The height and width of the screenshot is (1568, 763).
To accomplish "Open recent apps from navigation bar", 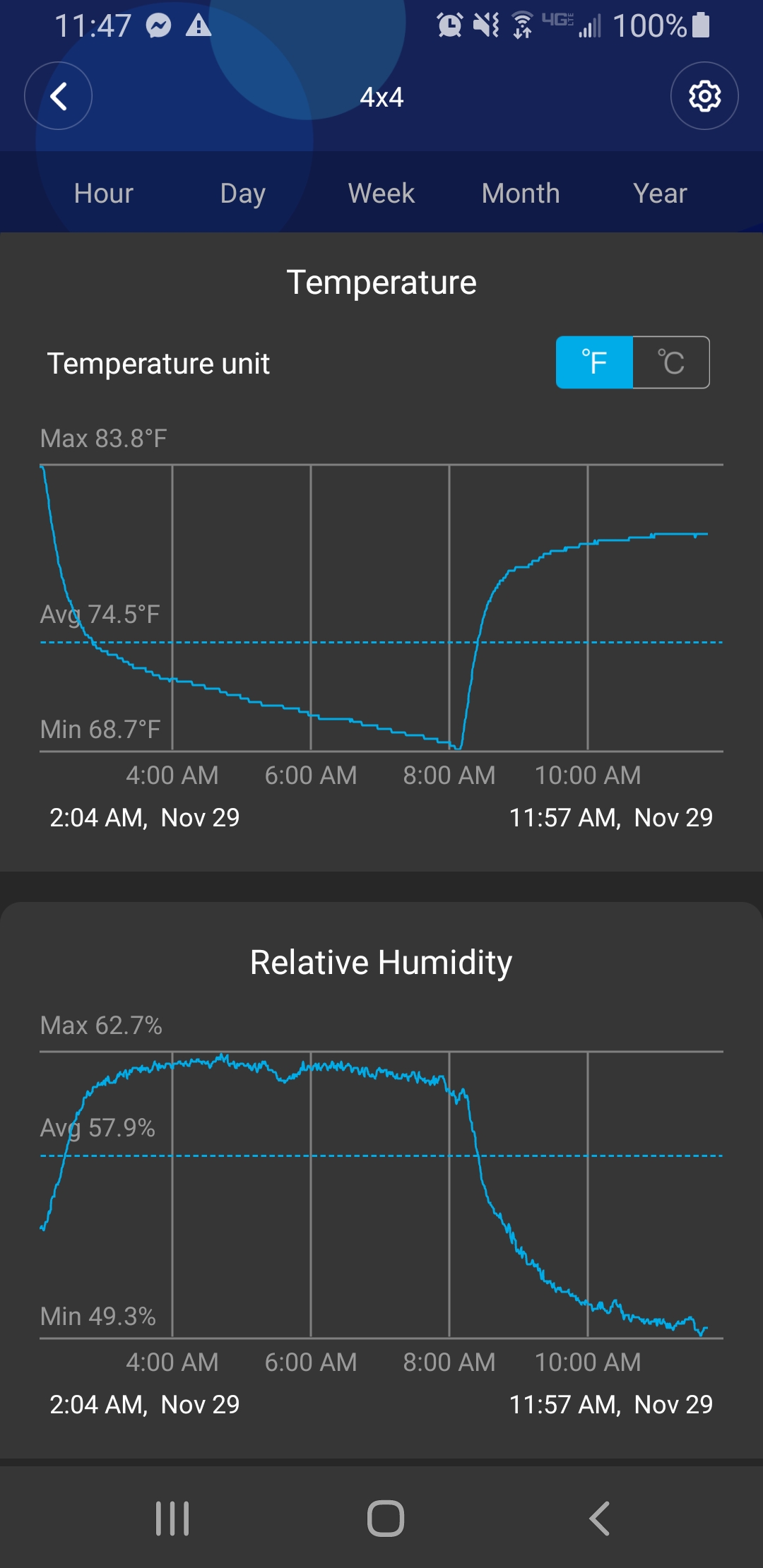I will [x=172, y=1519].
